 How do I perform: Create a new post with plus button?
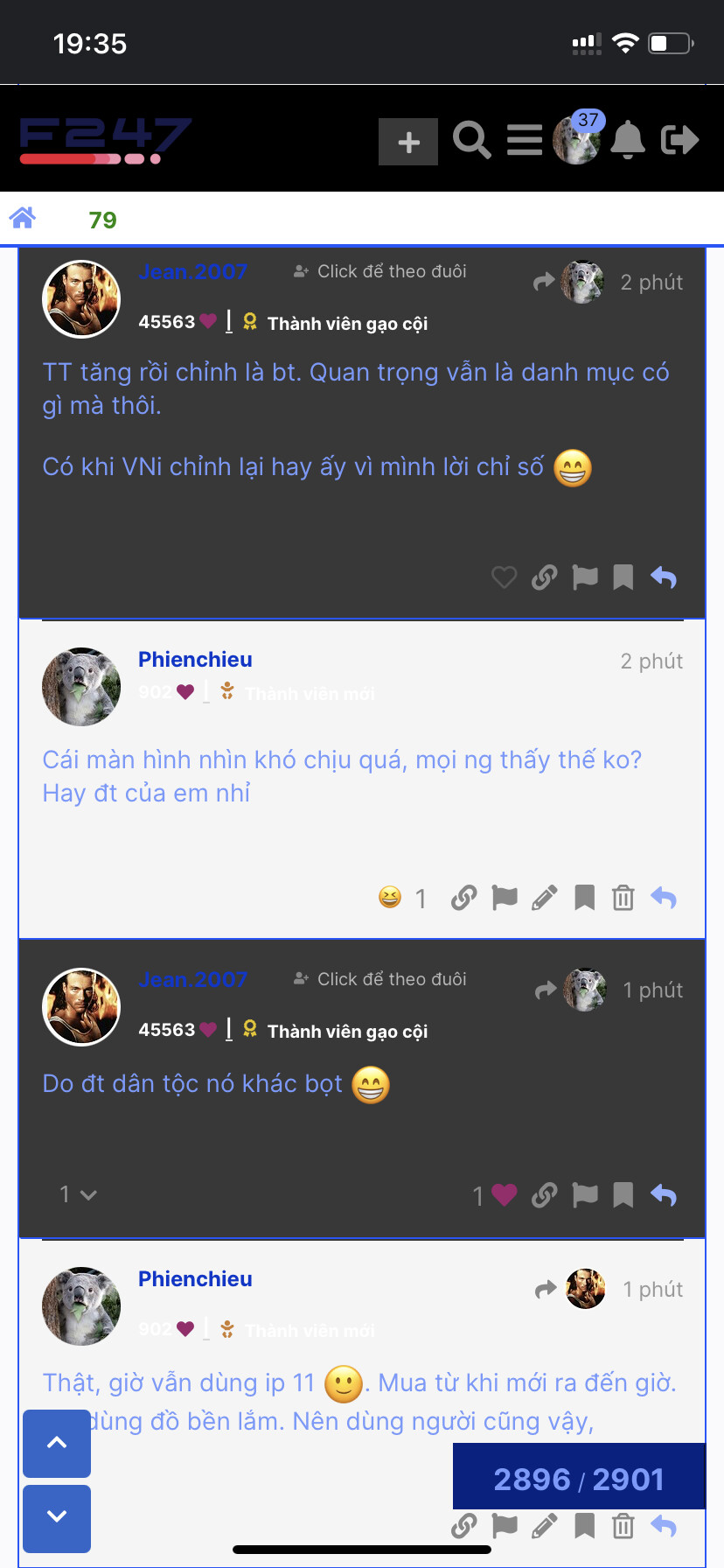[x=408, y=142]
